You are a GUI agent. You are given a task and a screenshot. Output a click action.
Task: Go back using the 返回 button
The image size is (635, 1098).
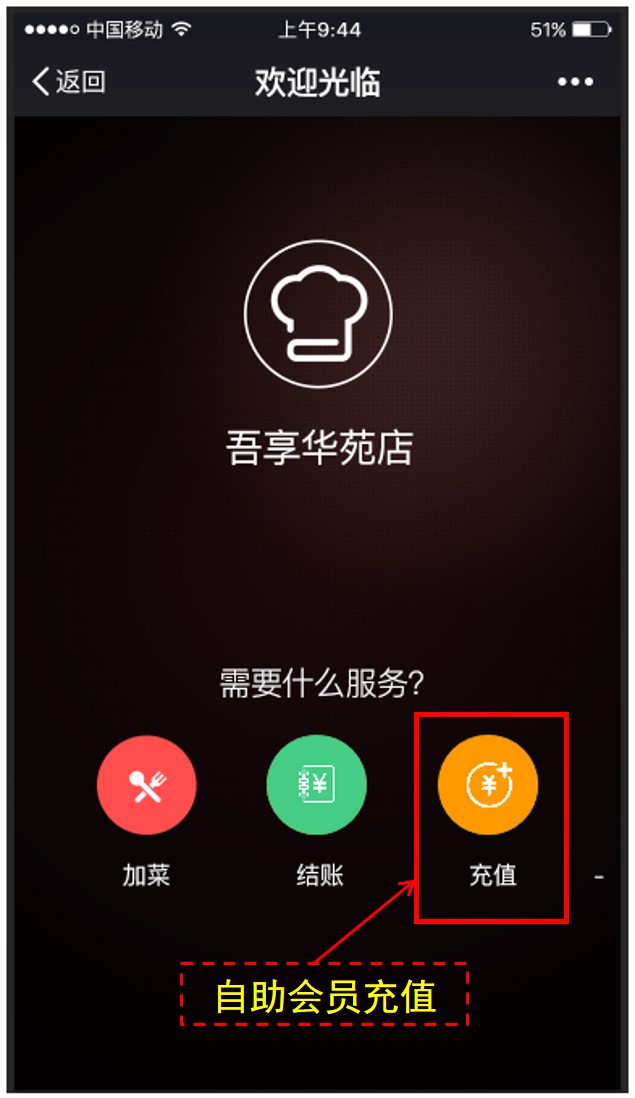68,82
